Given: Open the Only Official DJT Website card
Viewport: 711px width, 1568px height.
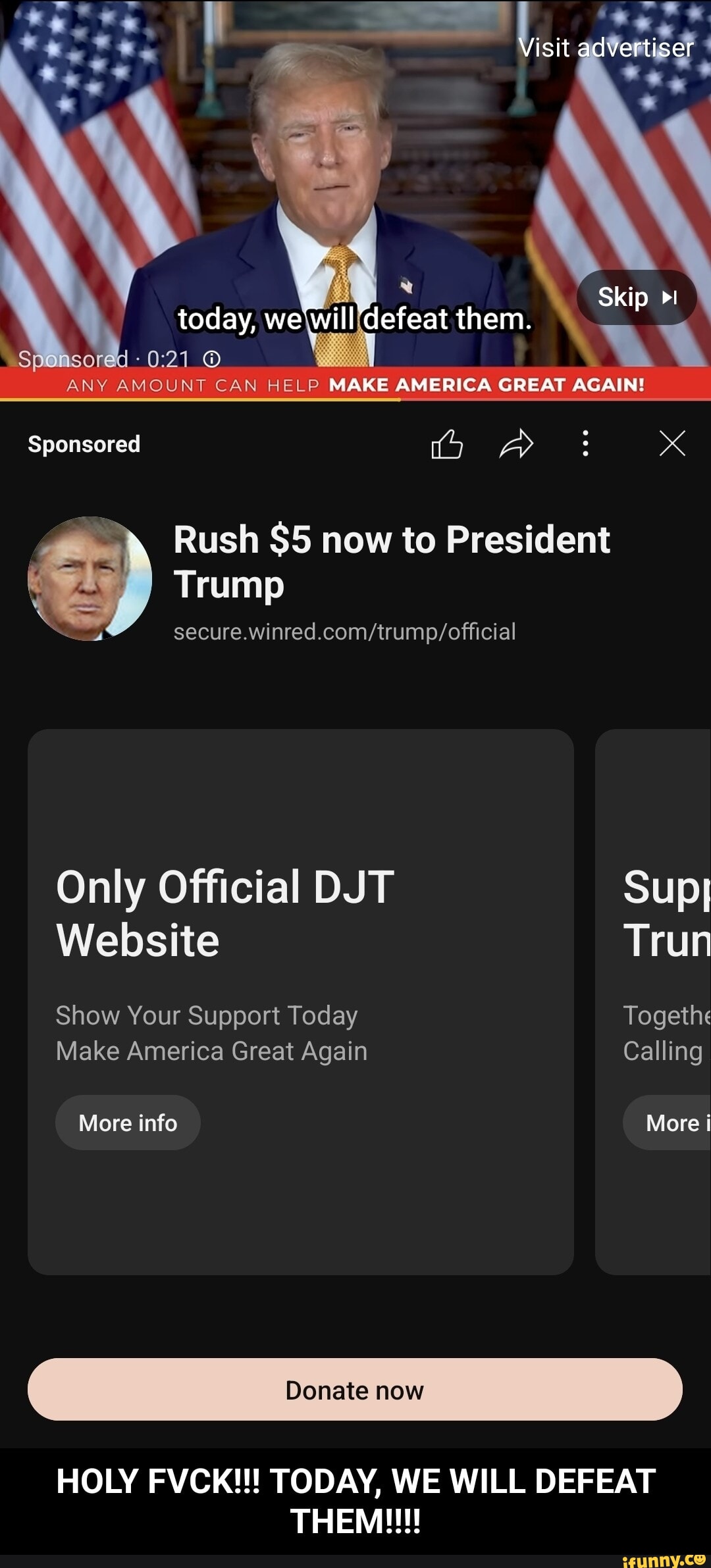Looking at the screenshot, I should click(300, 915).
